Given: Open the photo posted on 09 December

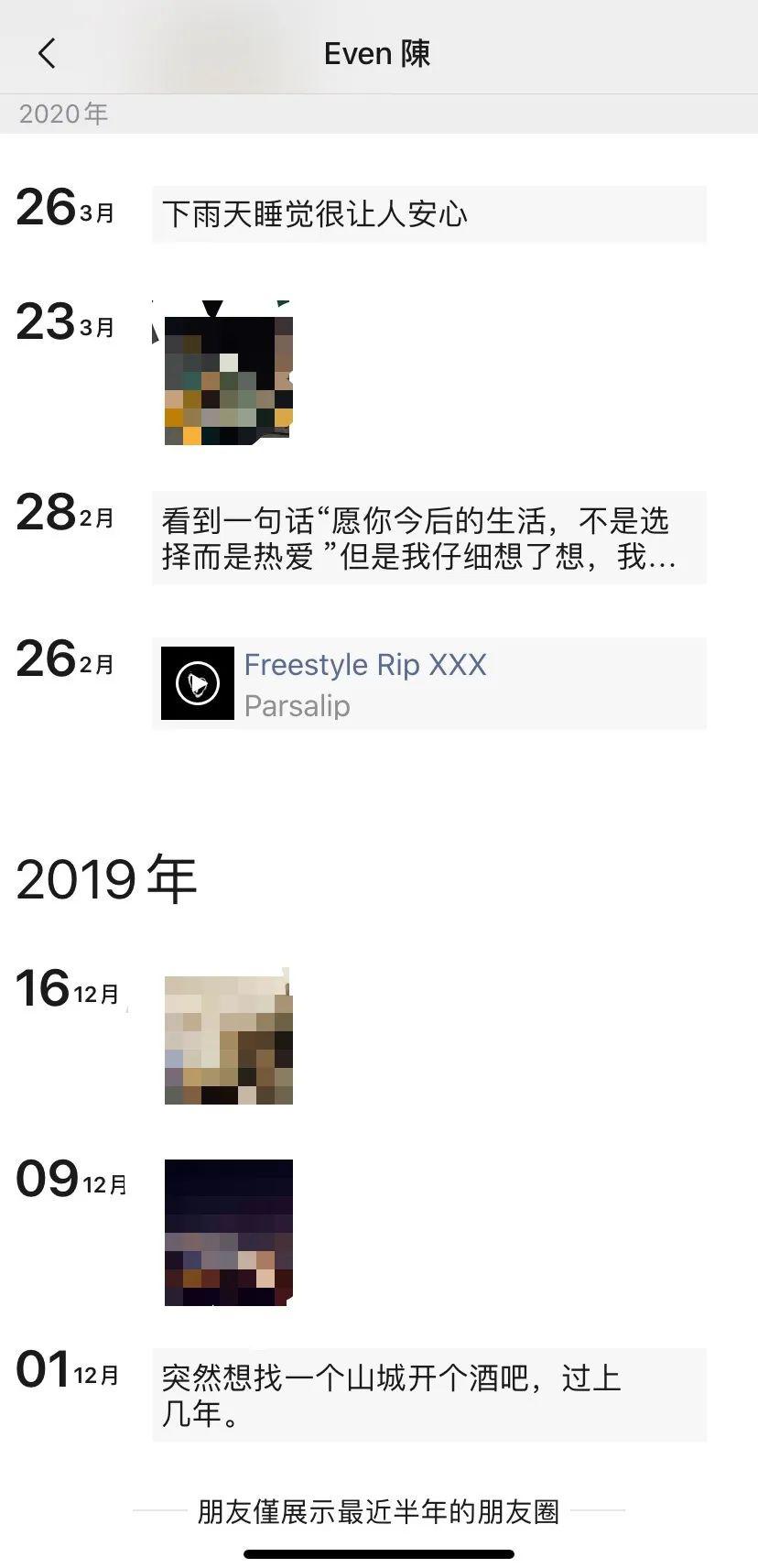Looking at the screenshot, I should [228, 1232].
